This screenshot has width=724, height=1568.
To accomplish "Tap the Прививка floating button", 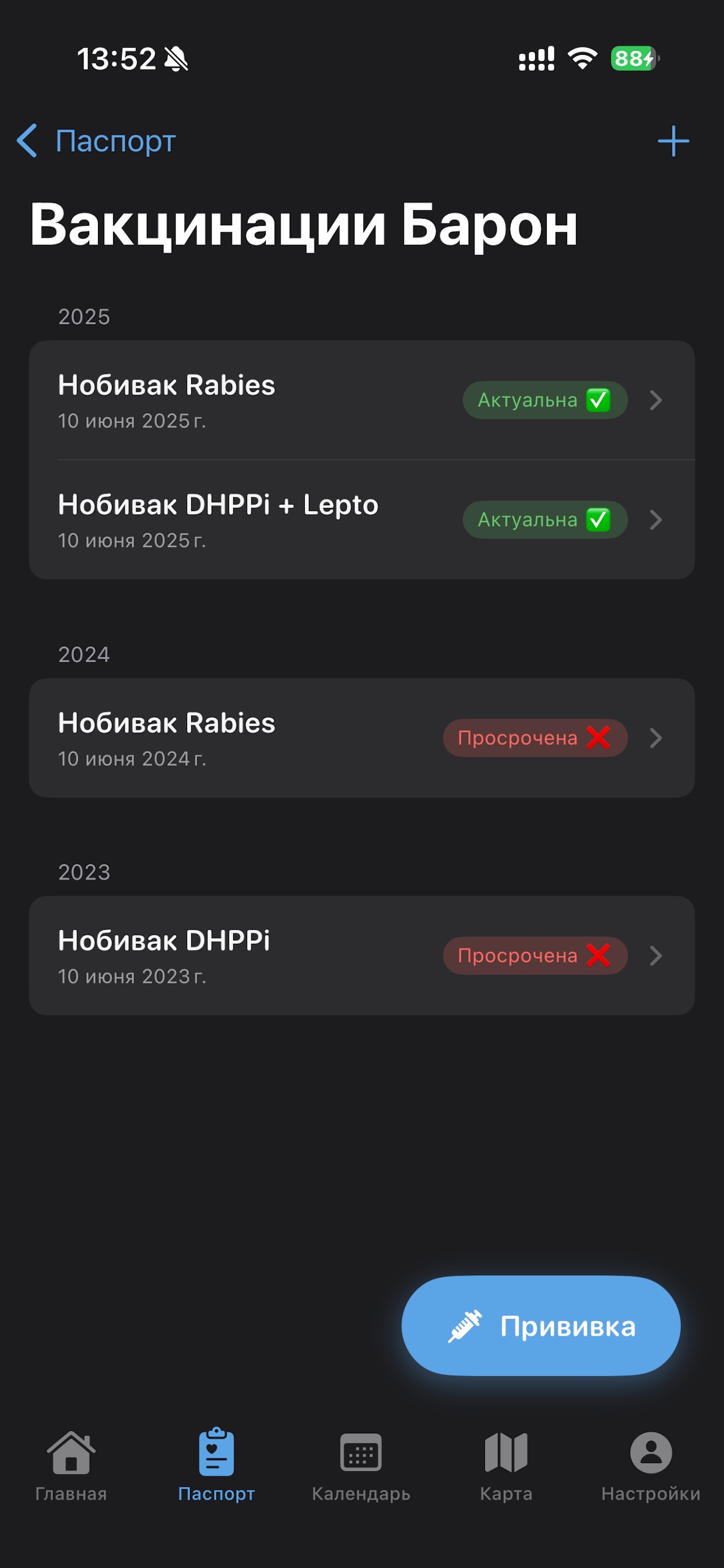I will 540,1326.
